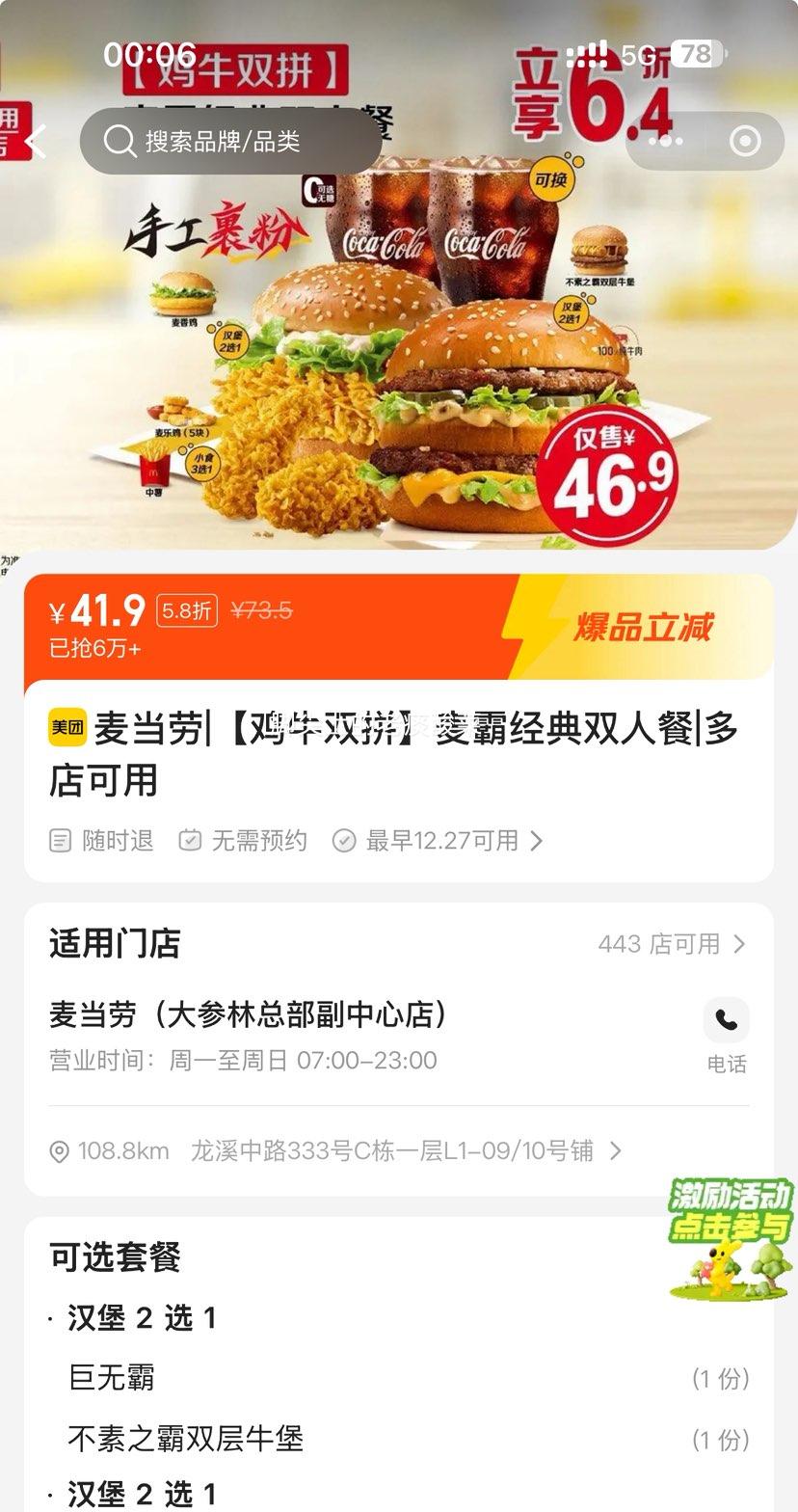This screenshot has width=798, height=1512.
Task: Tap the 随时退 refund policy icon
Action: (60, 840)
